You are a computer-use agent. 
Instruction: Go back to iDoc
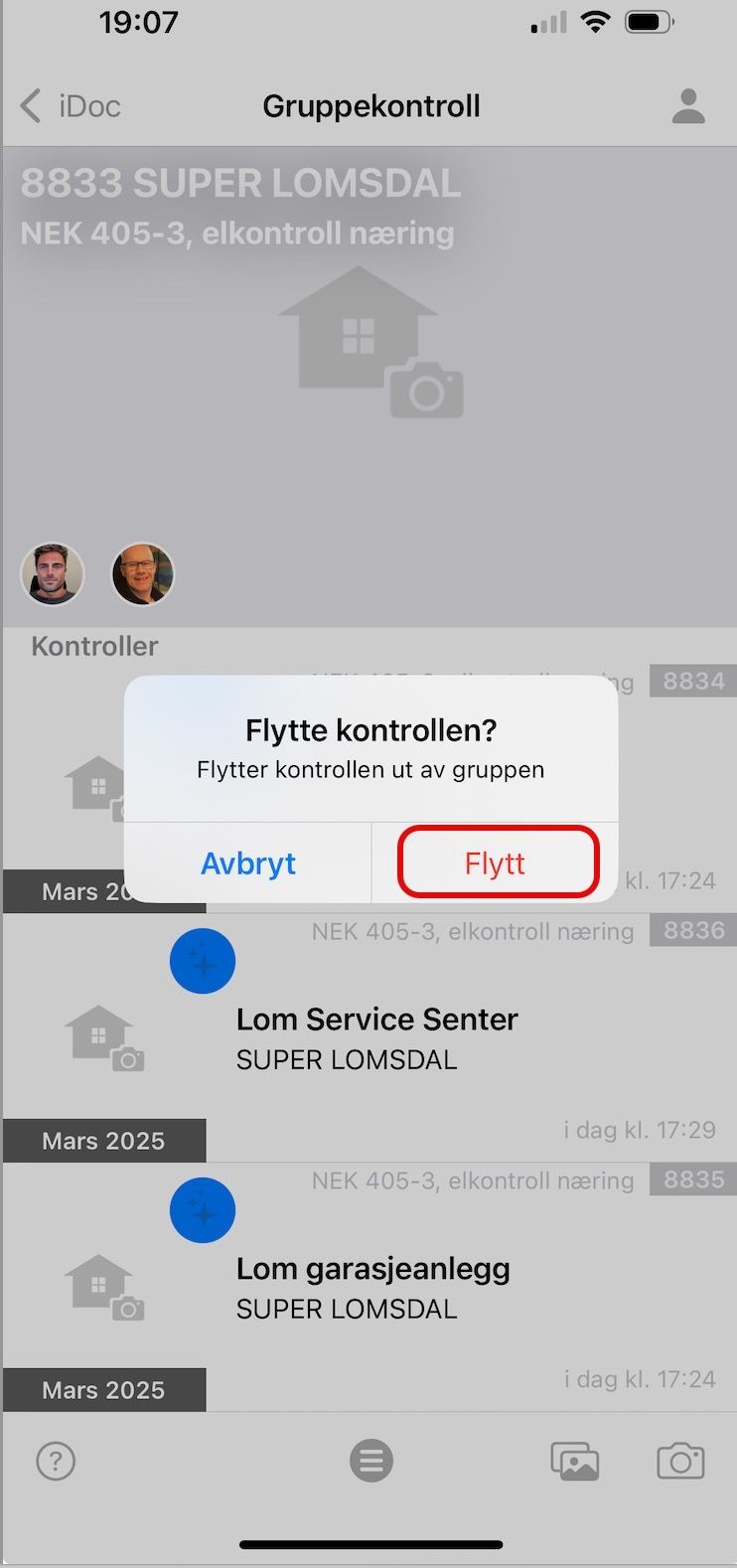click(72, 106)
